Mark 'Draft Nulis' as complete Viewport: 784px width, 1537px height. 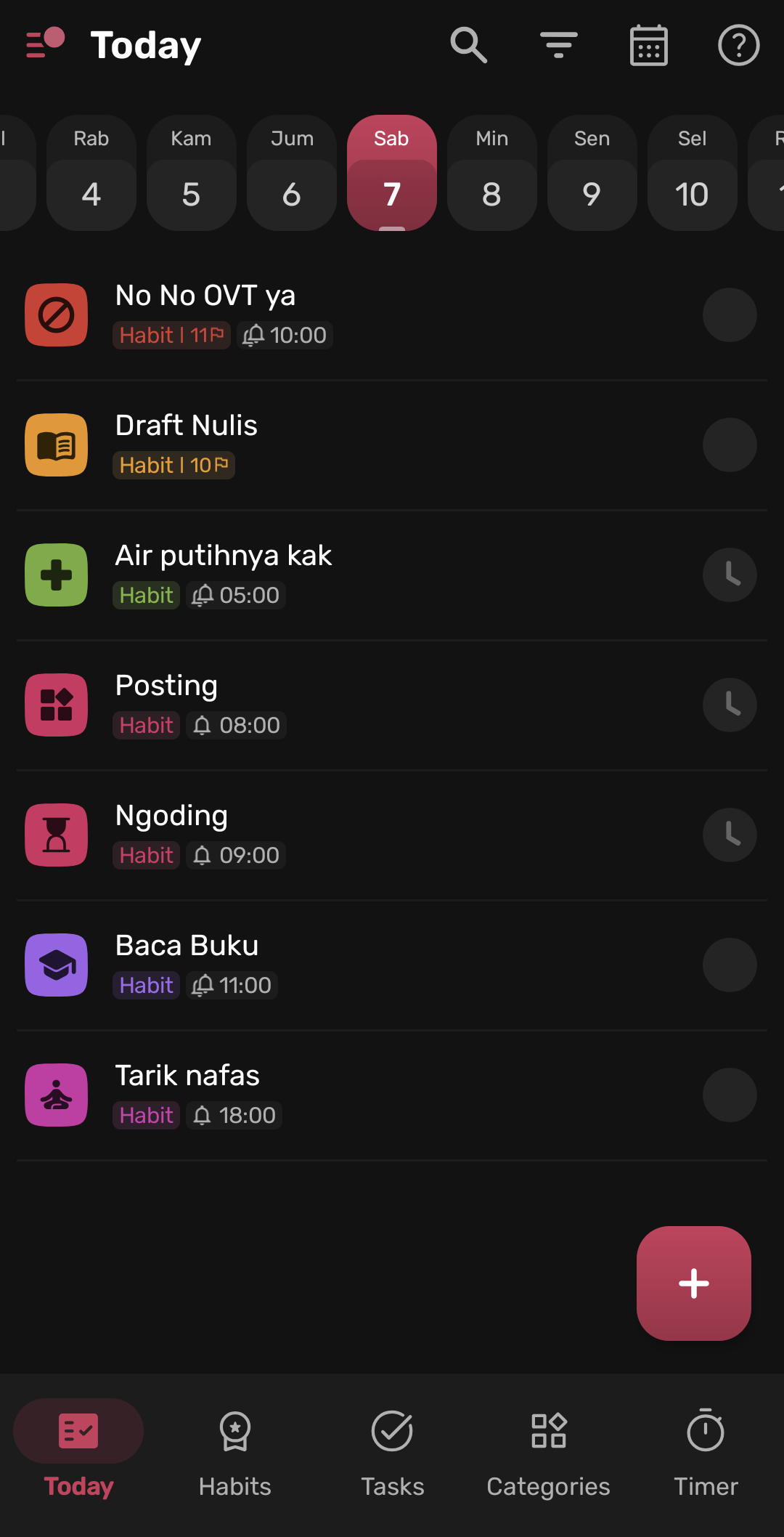click(730, 445)
